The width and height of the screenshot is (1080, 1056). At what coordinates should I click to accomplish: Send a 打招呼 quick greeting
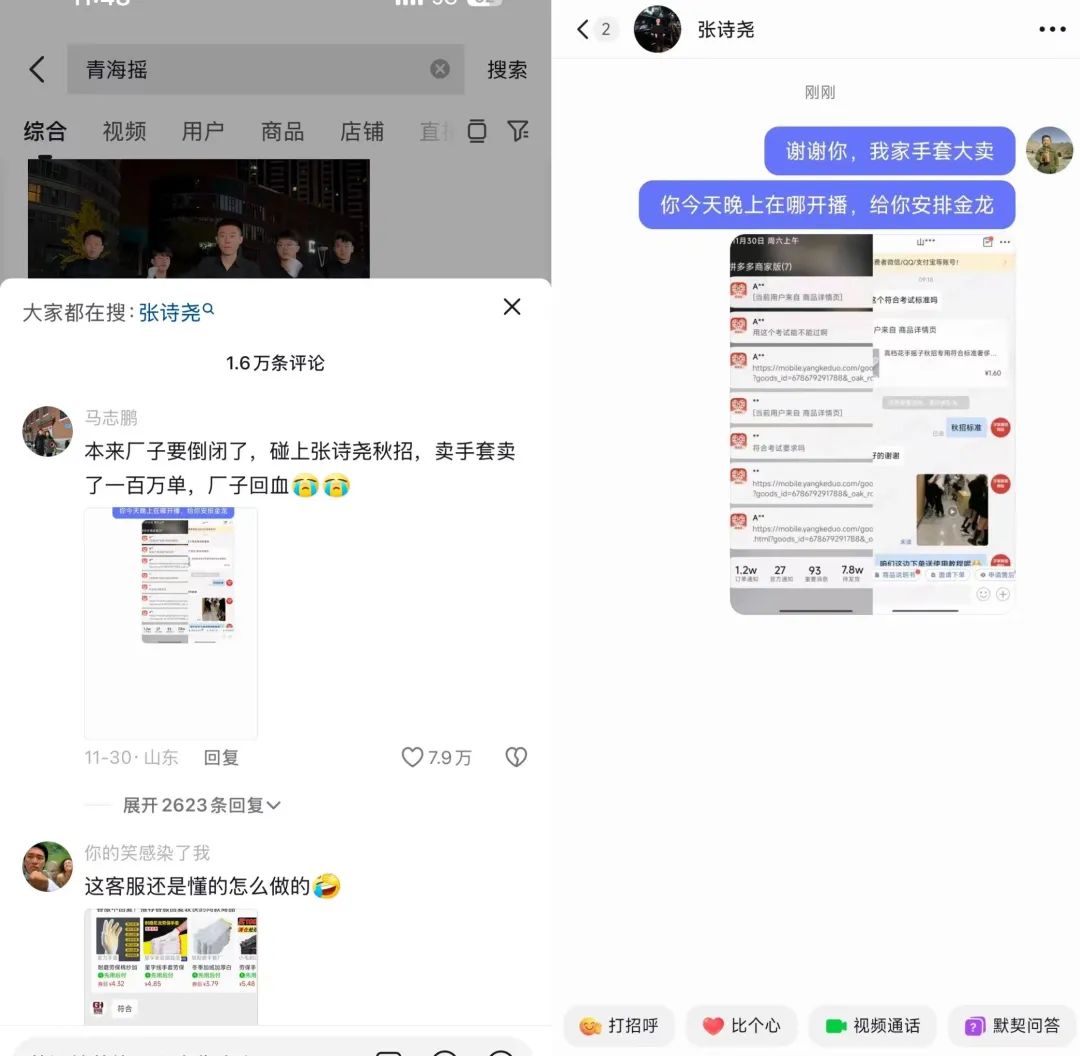(x=619, y=1026)
